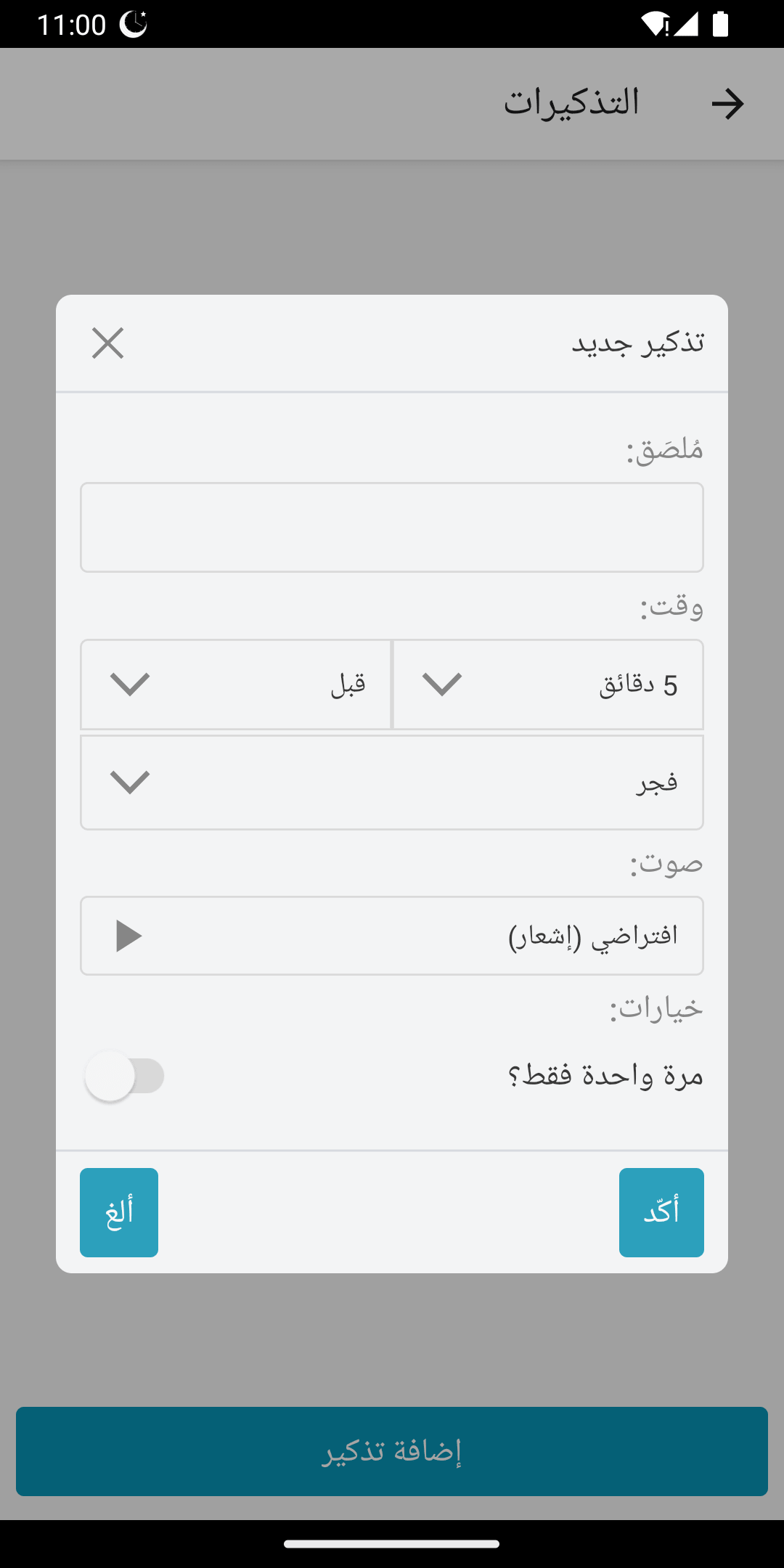Tap the إضافة تذكير button
Viewport: 784px width, 1568px height.
pyautogui.click(x=392, y=1451)
